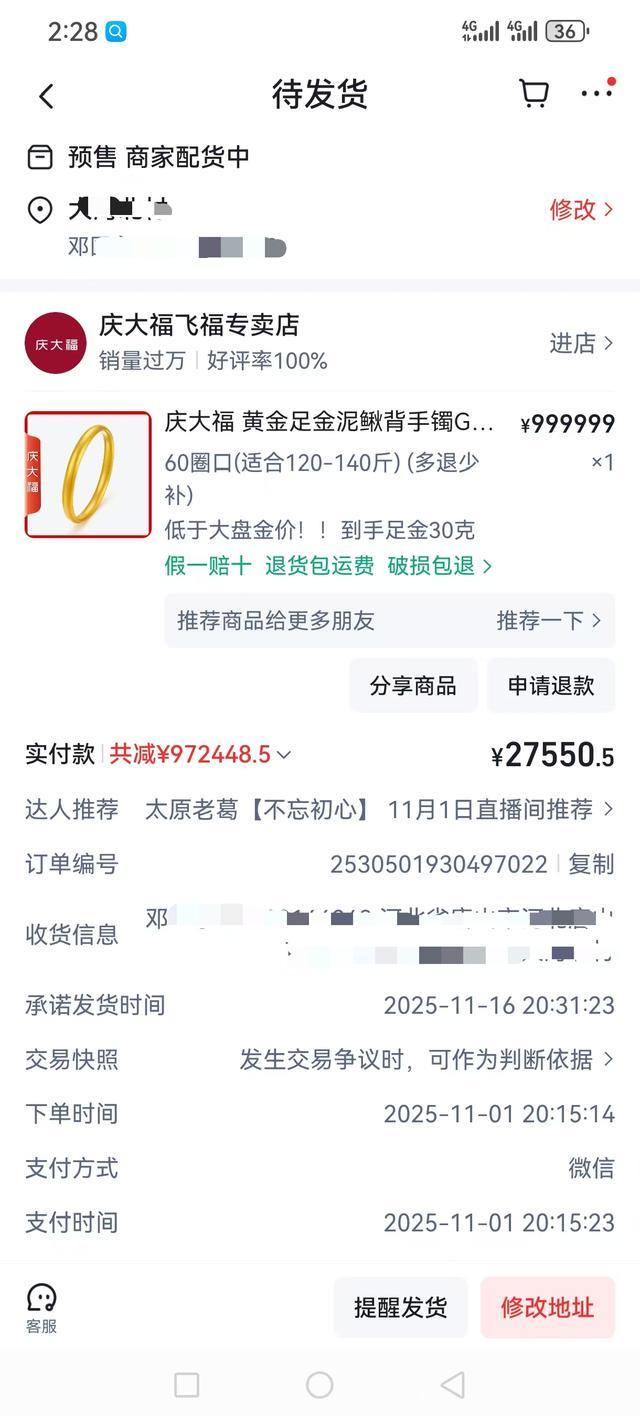The image size is (640, 1416).
Task: Copy the order number with 复制
Action: pyautogui.click(x=591, y=864)
